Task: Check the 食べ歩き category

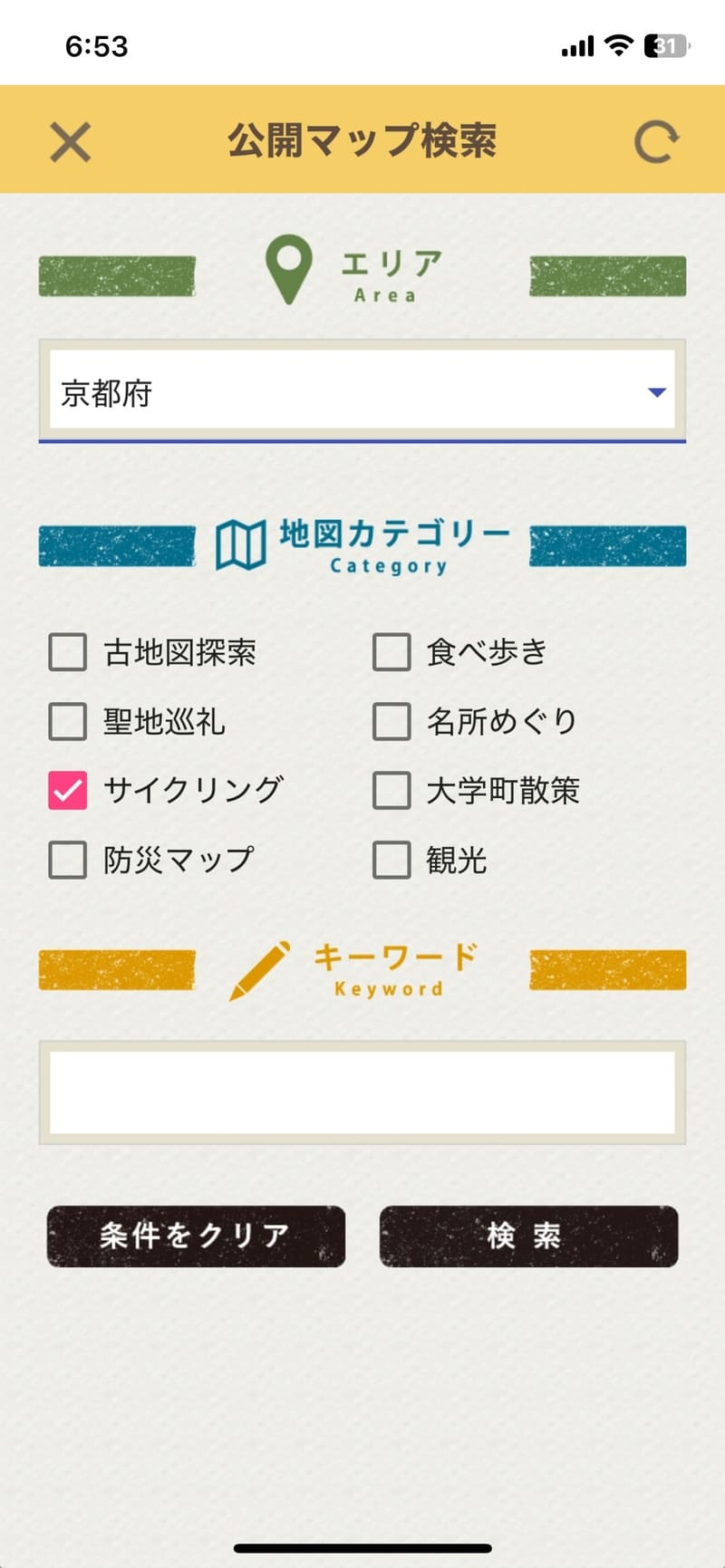Action: coord(391,652)
